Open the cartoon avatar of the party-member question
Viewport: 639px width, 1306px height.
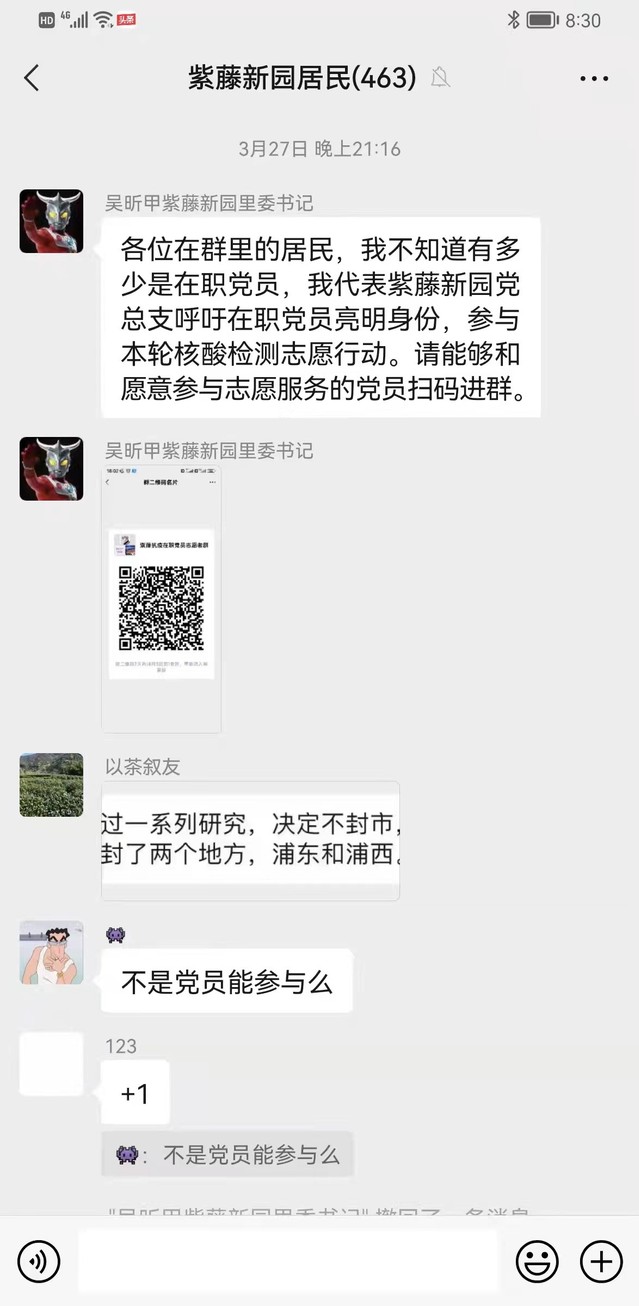pyautogui.click(x=51, y=952)
